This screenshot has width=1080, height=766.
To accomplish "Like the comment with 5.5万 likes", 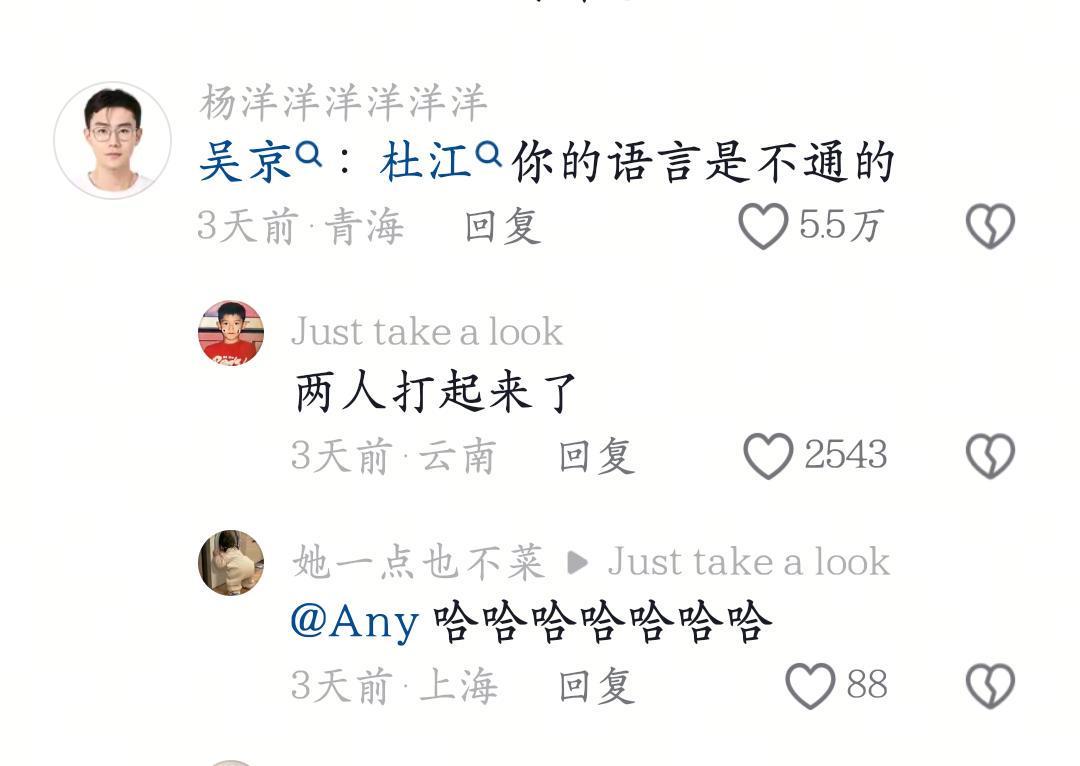I will coord(763,227).
